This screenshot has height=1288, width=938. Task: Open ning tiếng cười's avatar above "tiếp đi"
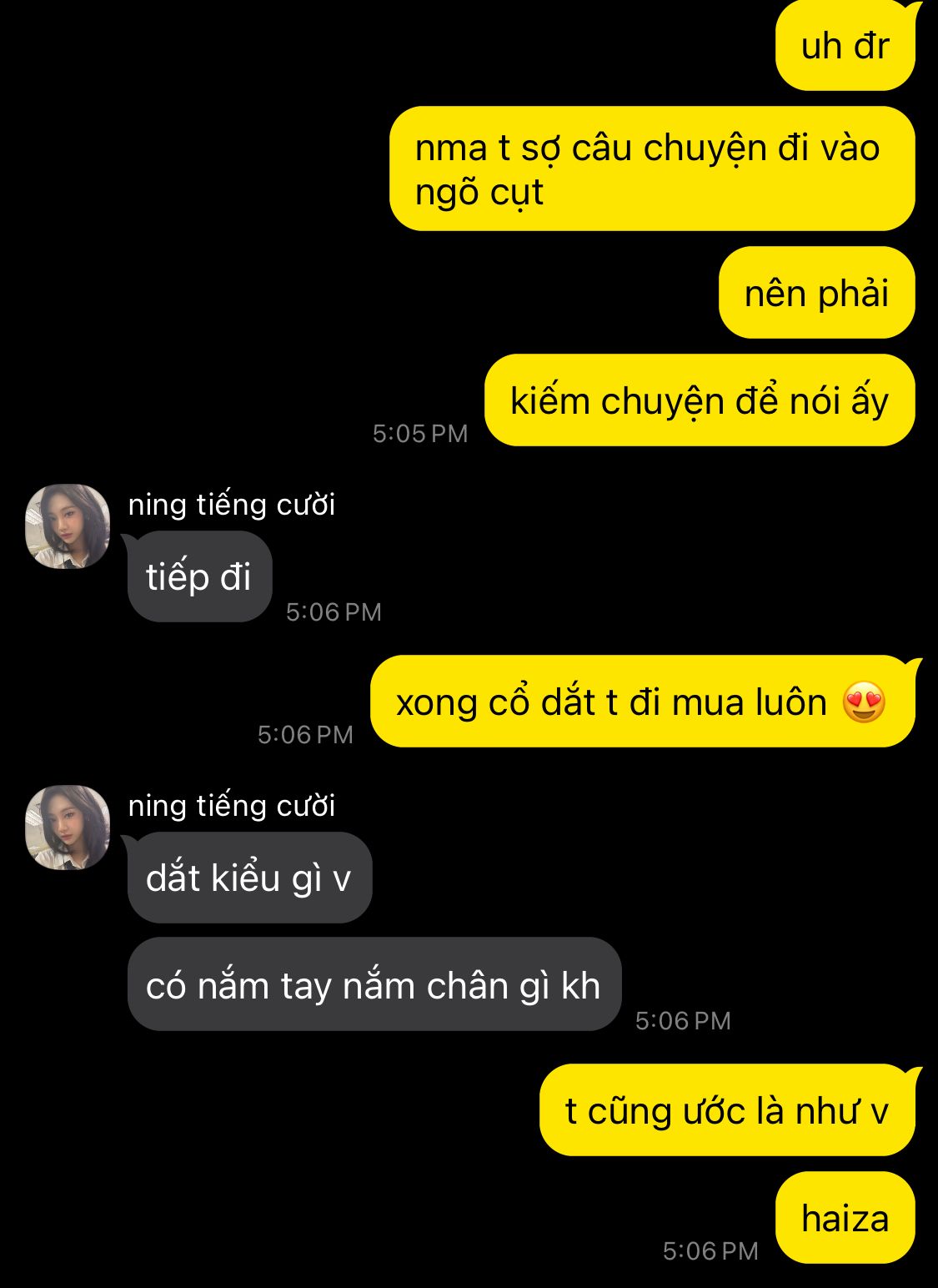pyautogui.click(x=68, y=526)
